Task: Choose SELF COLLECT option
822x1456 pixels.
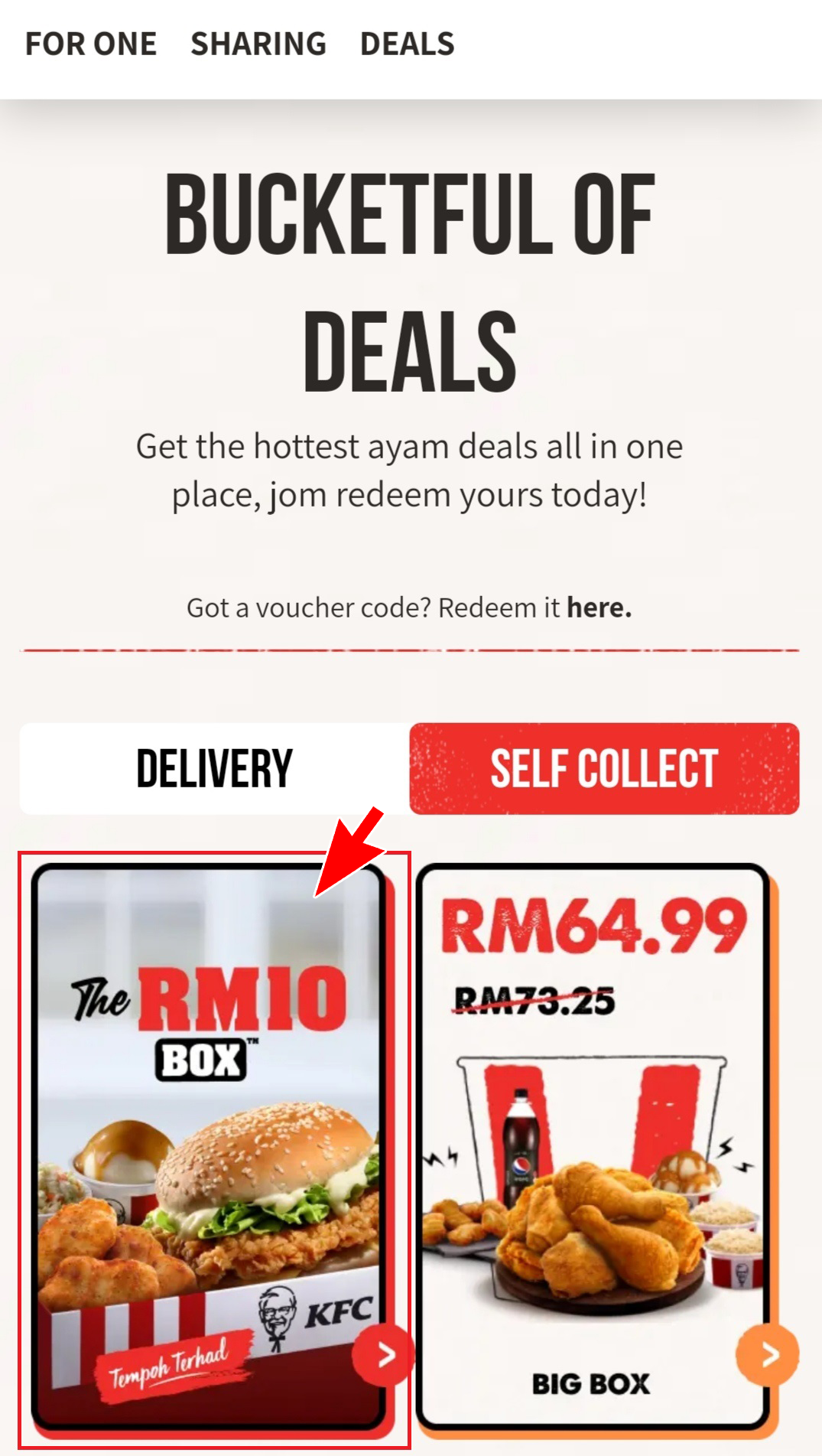Action: [604, 768]
